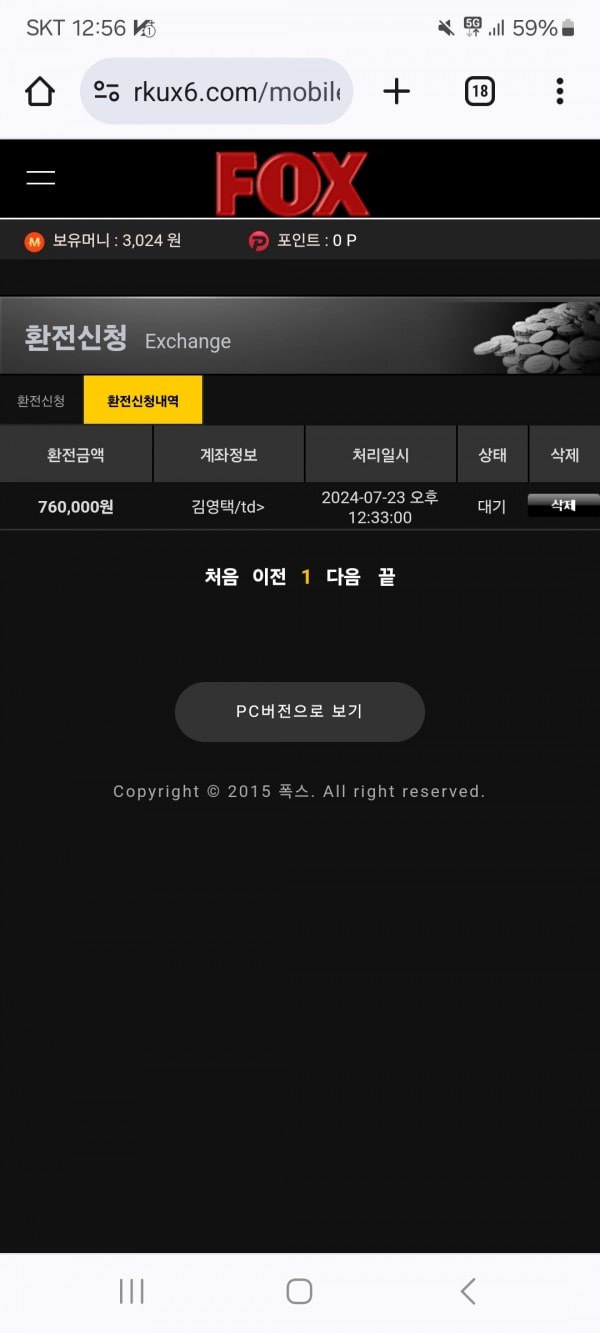
Task: Go to next page 다음
Action: pyautogui.click(x=343, y=577)
